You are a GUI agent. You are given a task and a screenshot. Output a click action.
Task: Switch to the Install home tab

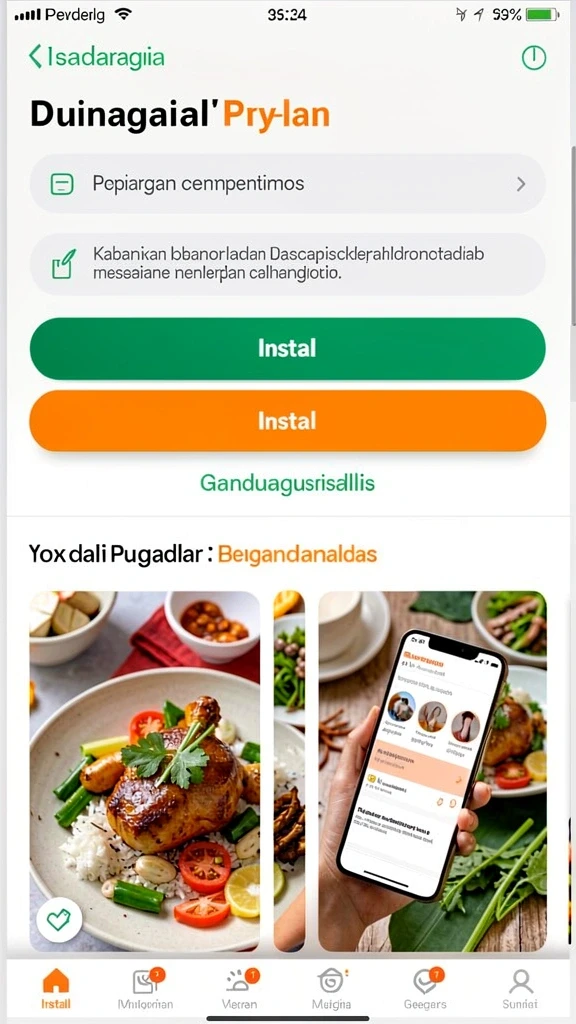pyautogui.click(x=56, y=989)
